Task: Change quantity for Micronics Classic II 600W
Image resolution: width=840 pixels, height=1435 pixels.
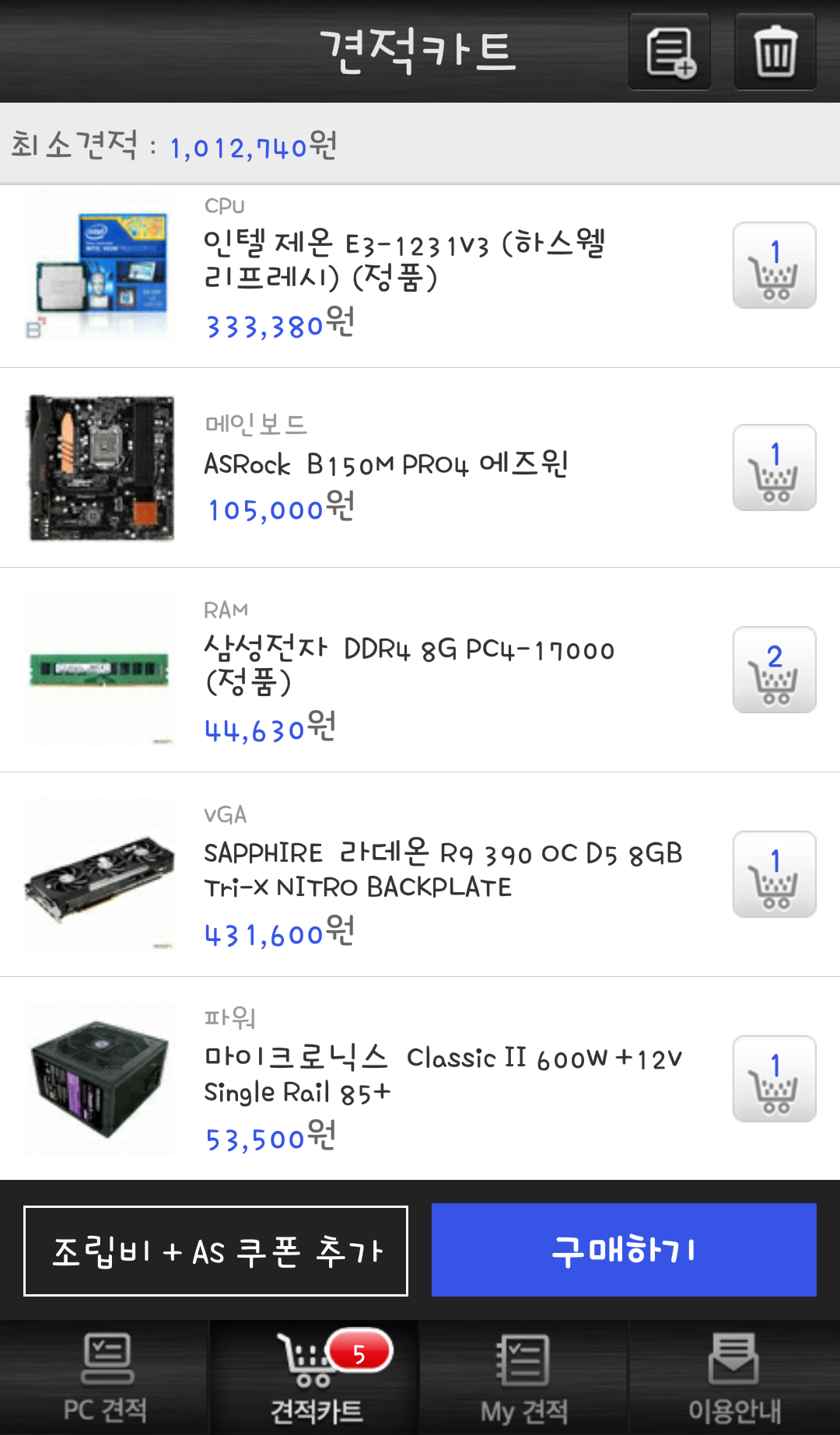Action: (x=774, y=1079)
